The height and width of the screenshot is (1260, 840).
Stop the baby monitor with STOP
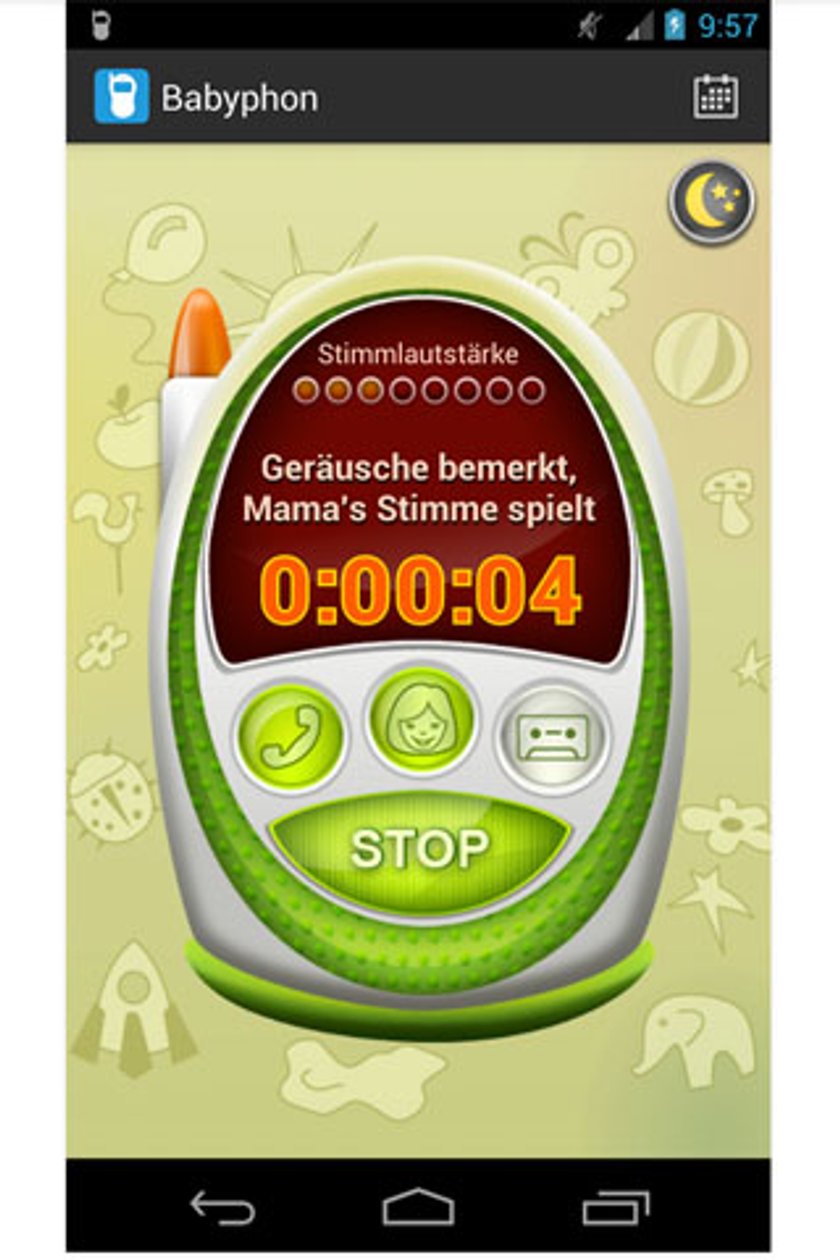(x=420, y=848)
